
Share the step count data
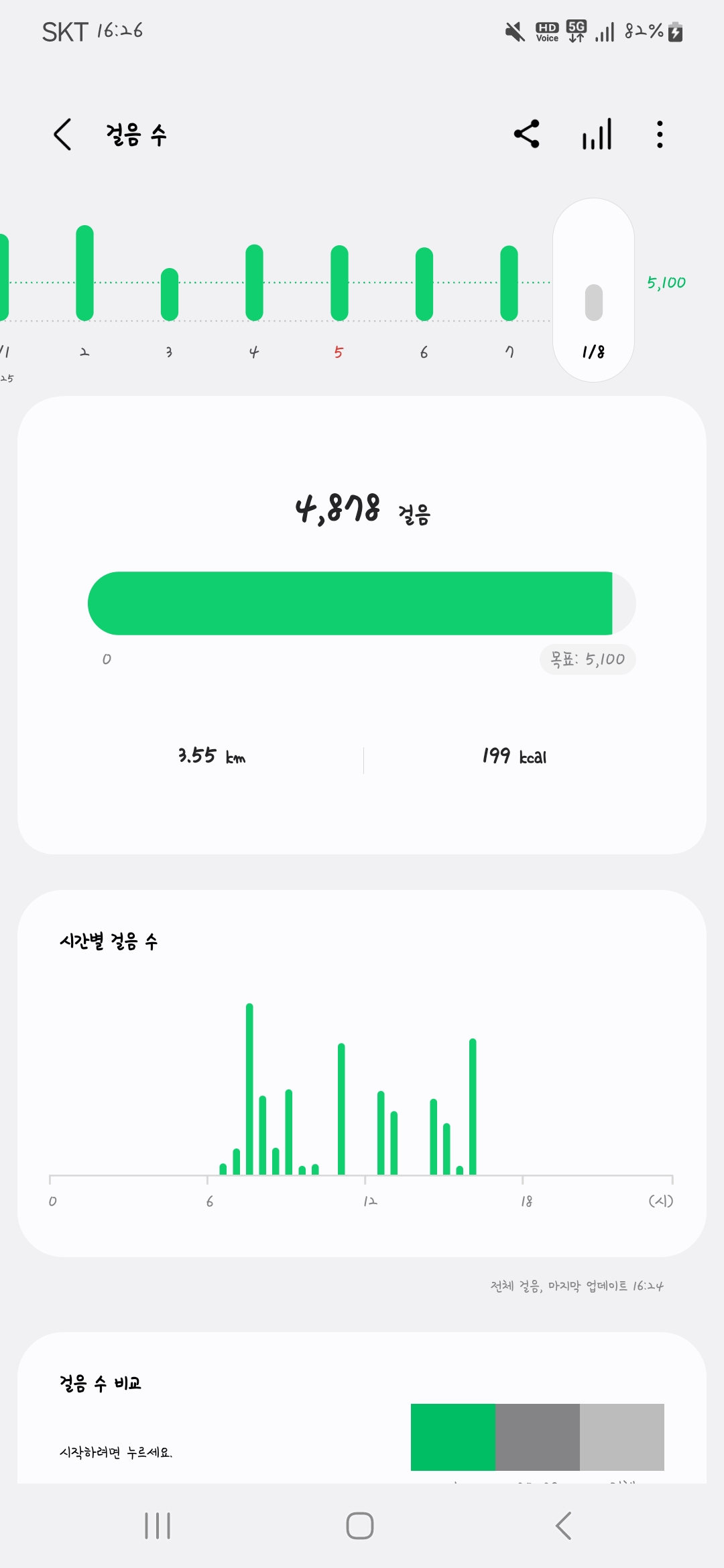pos(527,134)
